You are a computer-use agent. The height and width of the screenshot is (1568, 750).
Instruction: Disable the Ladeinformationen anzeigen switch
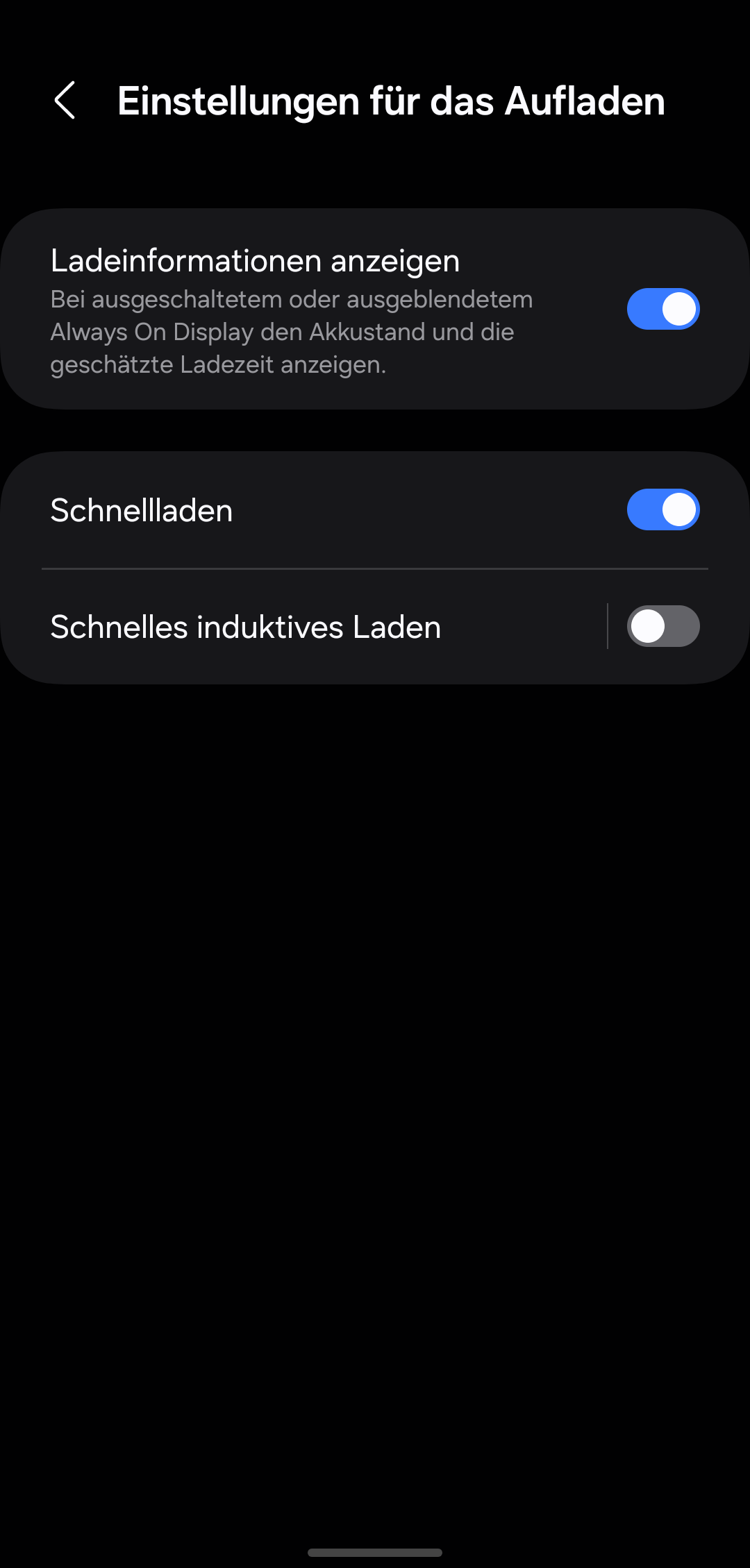pos(662,309)
